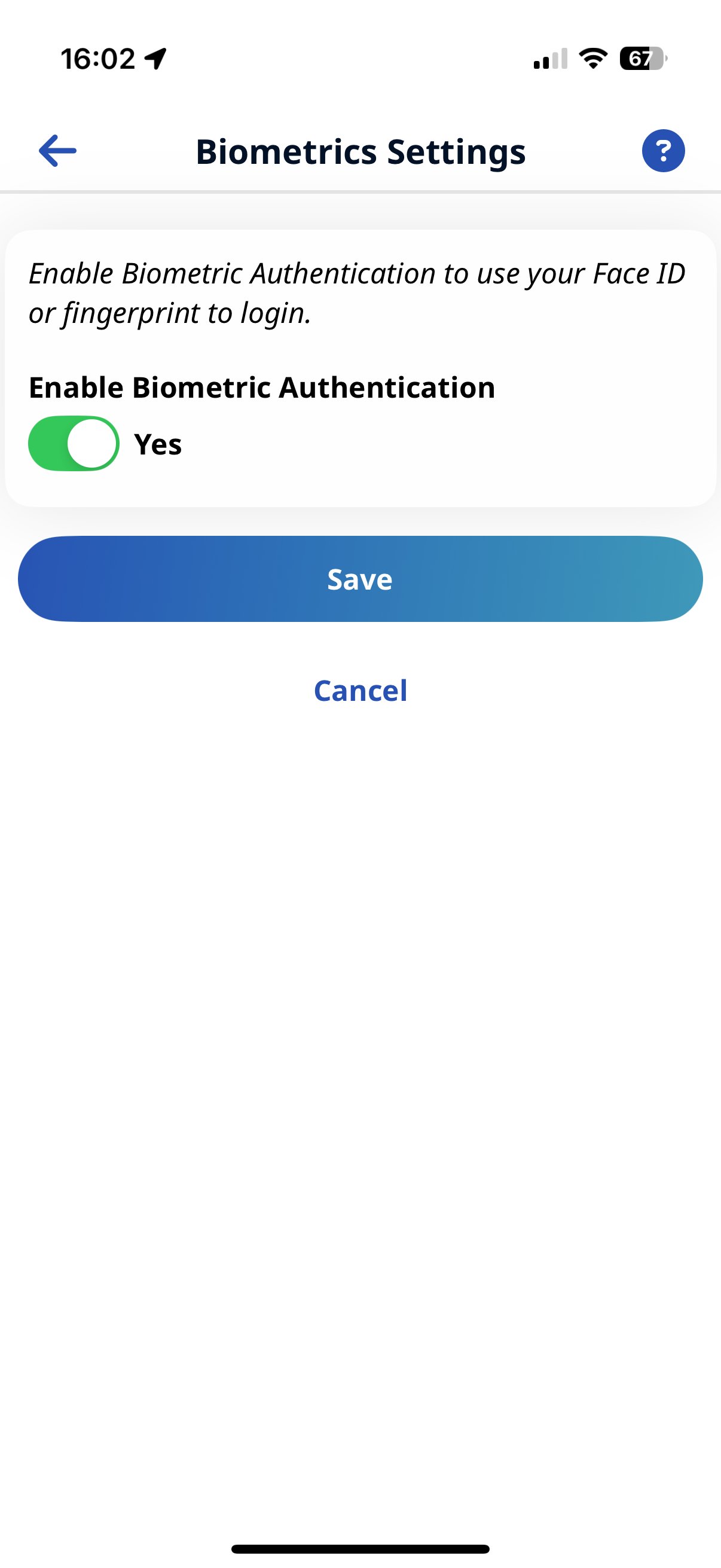721x1568 pixels.
Task: Save the biometrics settings
Action: [x=360, y=579]
